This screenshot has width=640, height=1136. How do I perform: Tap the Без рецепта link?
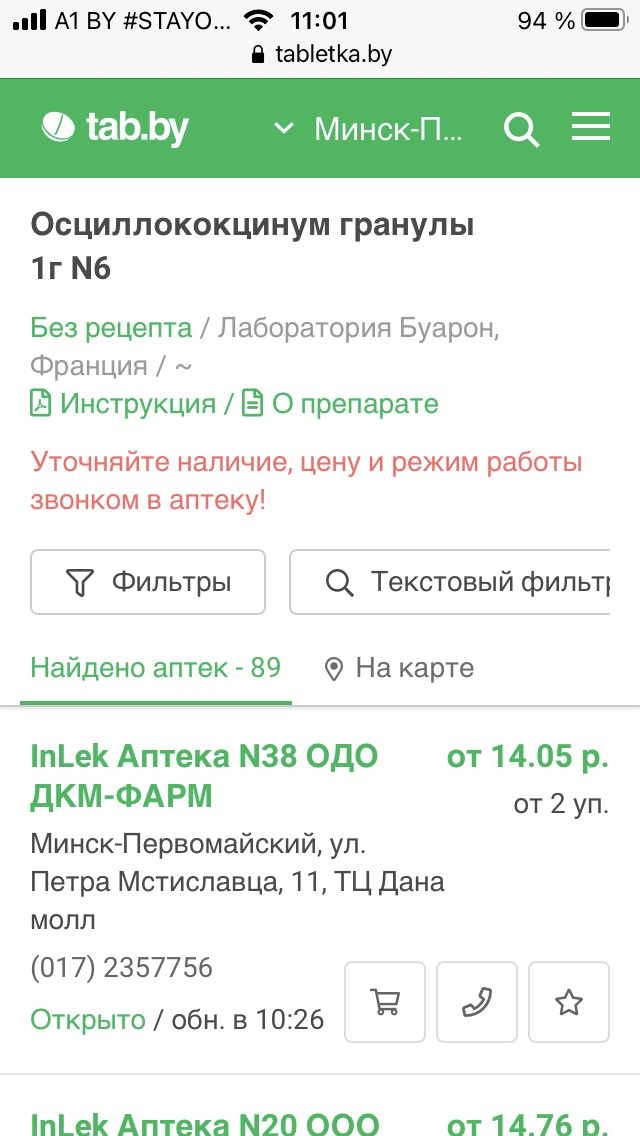pos(111,328)
